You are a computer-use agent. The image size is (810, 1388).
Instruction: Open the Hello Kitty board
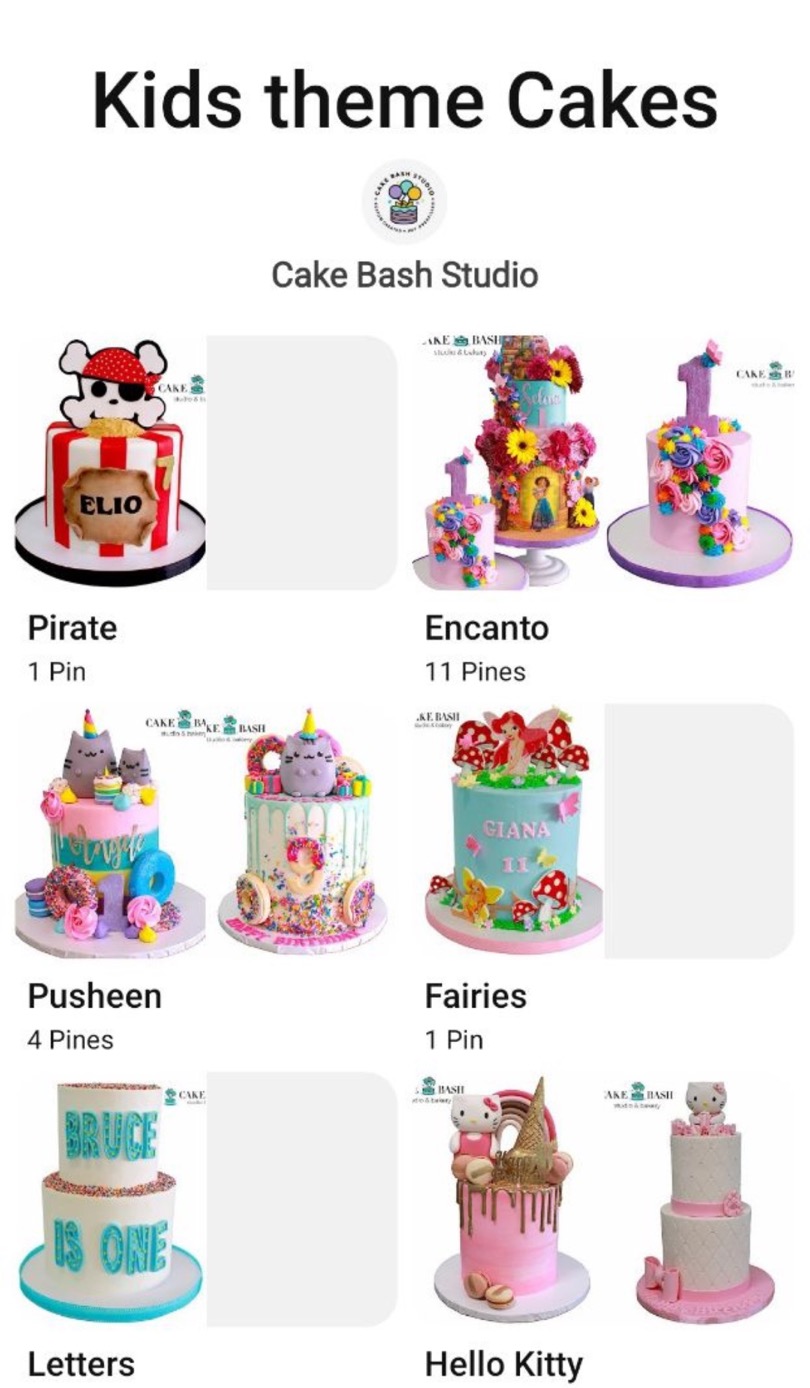(603, 1199)
